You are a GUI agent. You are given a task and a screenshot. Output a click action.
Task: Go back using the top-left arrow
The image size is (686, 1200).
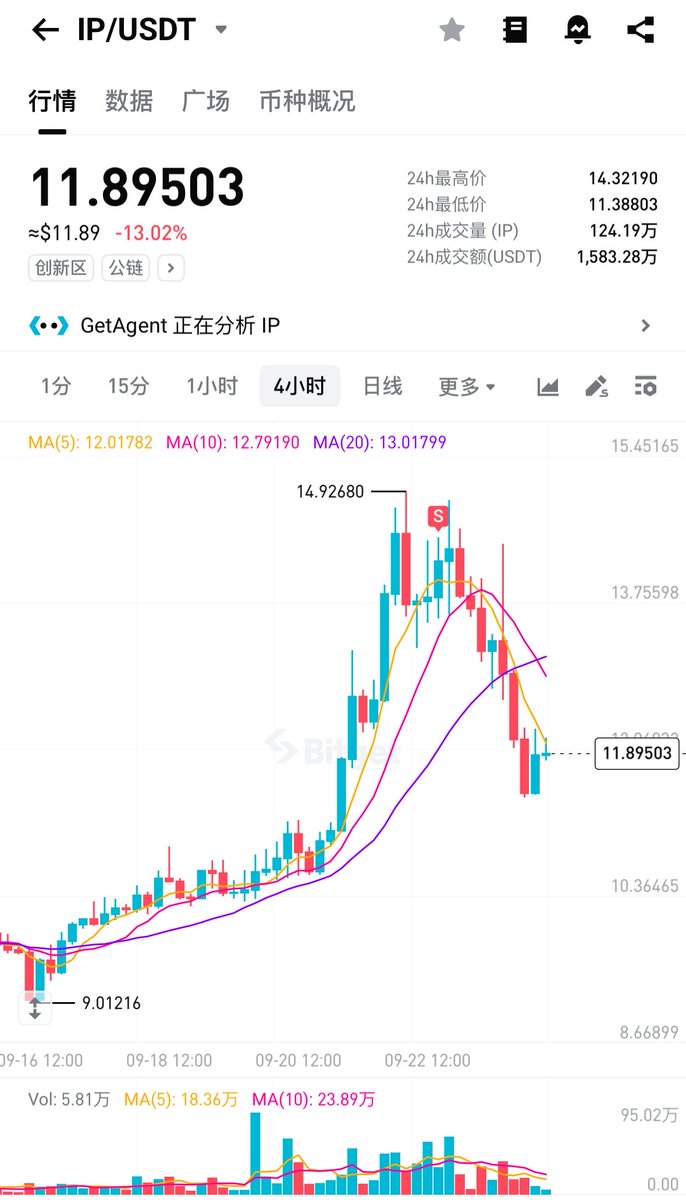click(x=44, y=30)
